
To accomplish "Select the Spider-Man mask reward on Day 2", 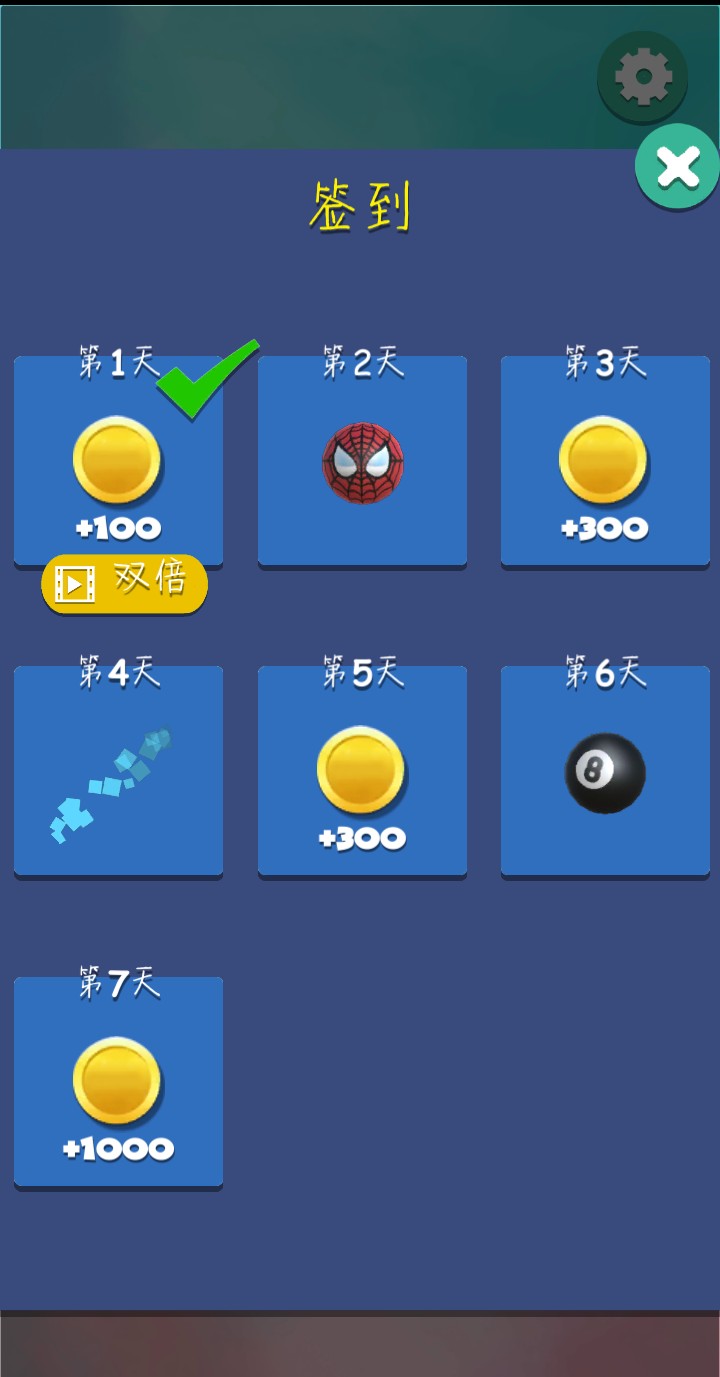I will point(362,460).
